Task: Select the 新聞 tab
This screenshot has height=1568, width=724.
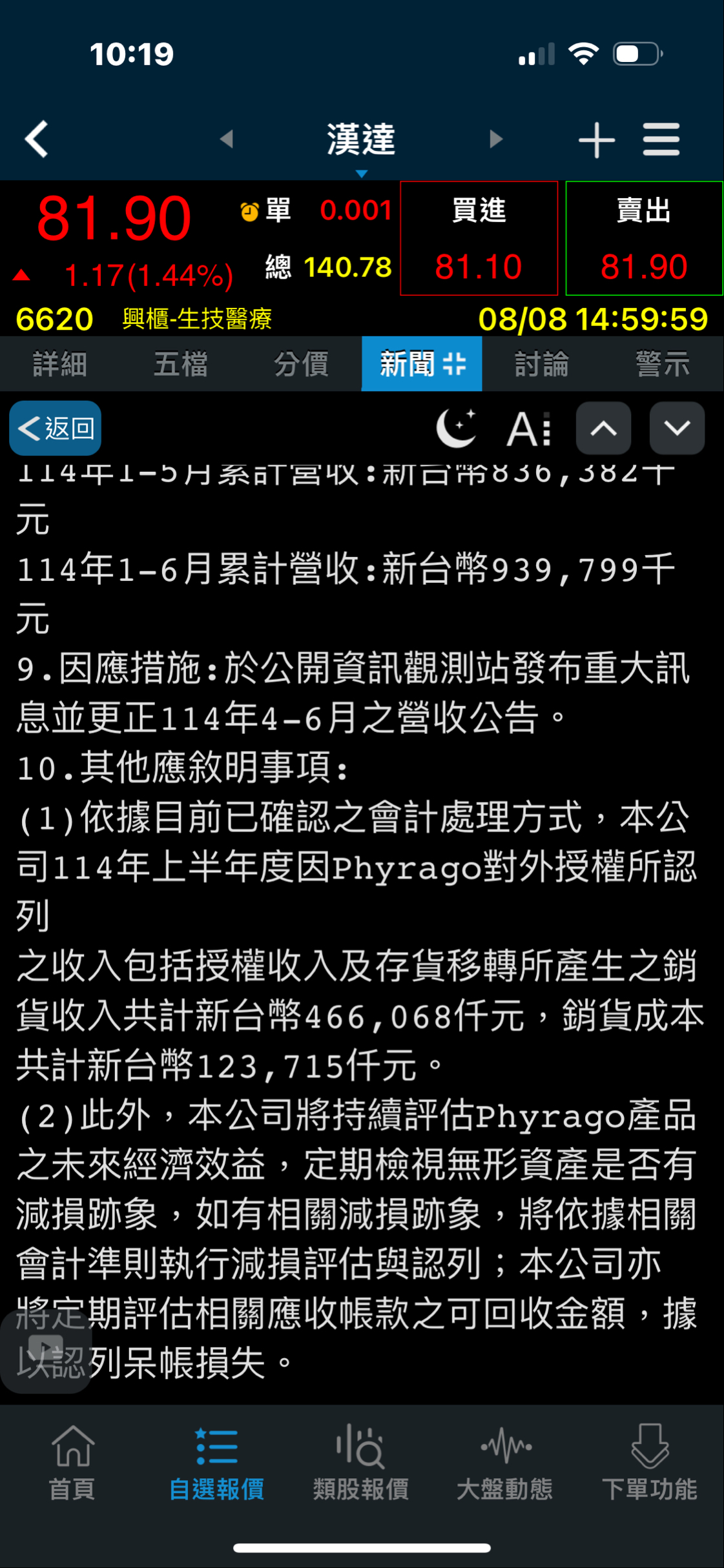Action: (x=422, y=364)
